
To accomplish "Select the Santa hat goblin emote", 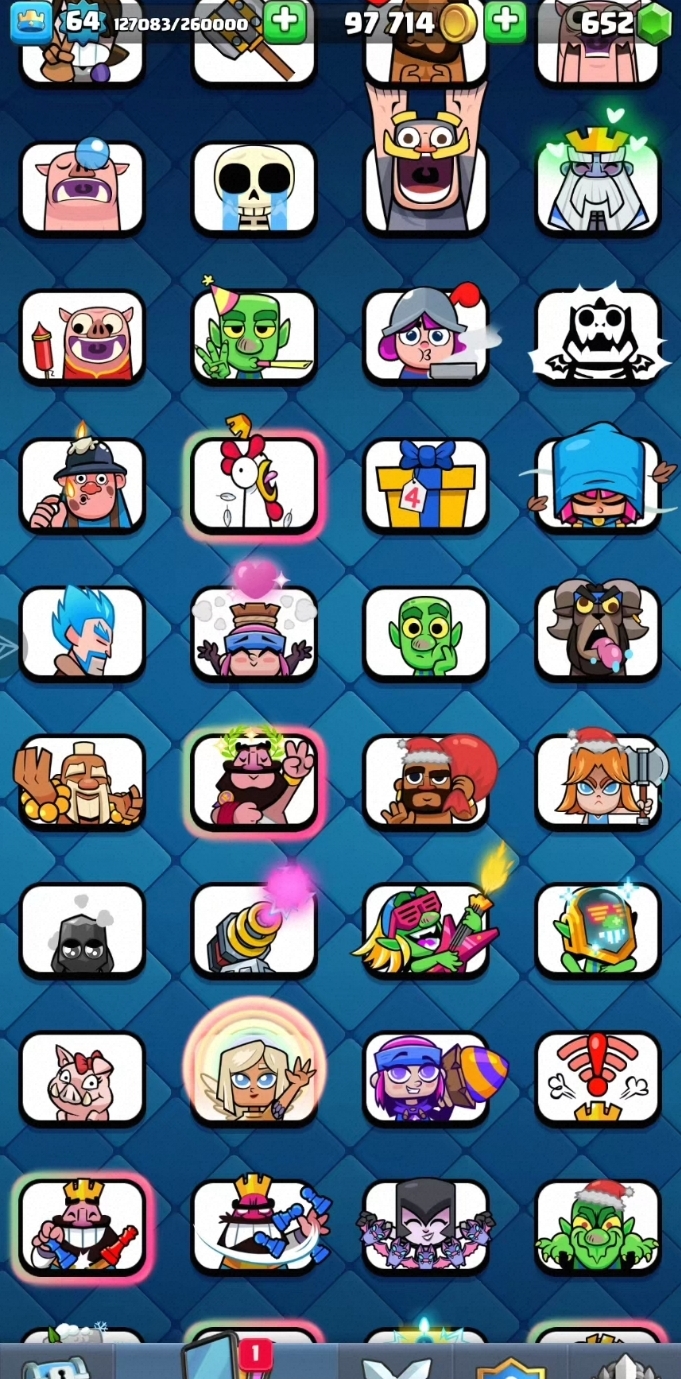I will (598, 1225).
